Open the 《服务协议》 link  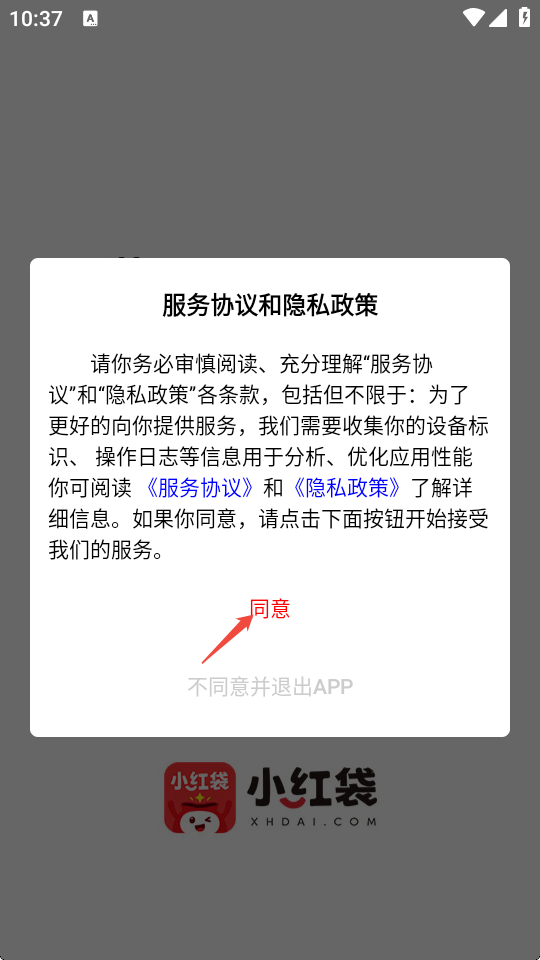[x=200, y=488]
